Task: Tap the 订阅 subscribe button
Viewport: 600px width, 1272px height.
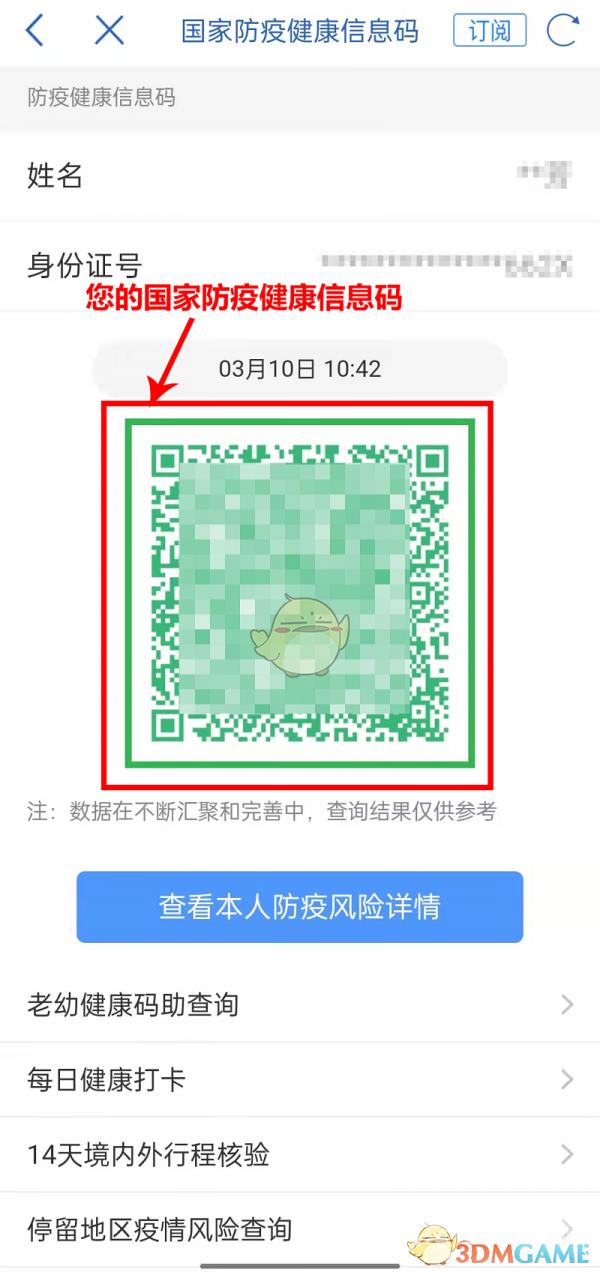Action: point(489,31)
